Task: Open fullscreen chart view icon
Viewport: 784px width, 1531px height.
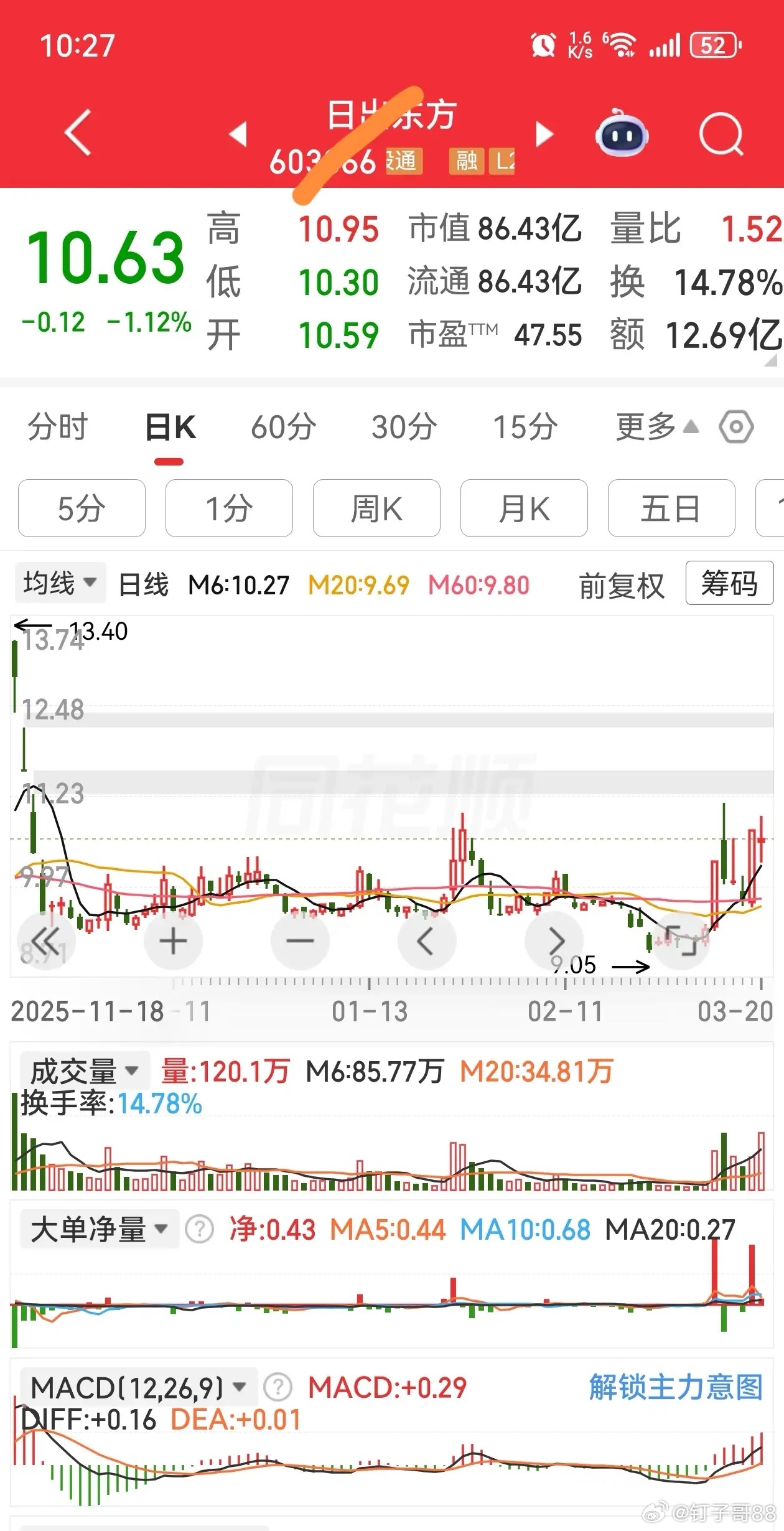Action: [682, 940]
